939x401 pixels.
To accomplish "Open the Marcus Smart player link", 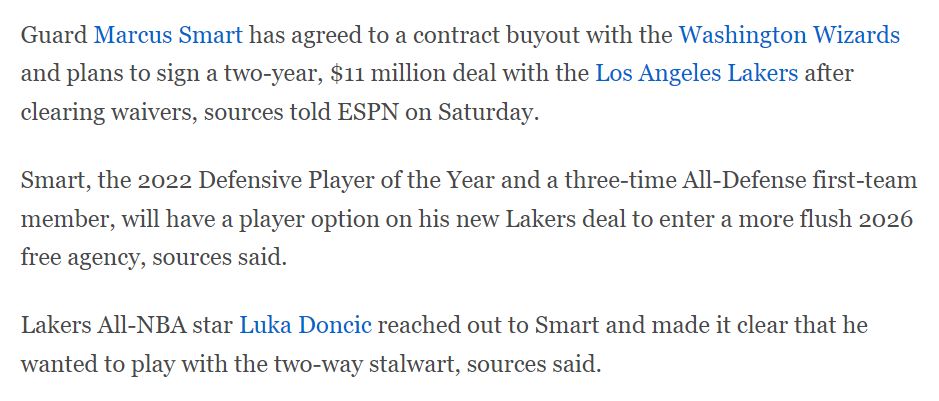I will 168,36.
